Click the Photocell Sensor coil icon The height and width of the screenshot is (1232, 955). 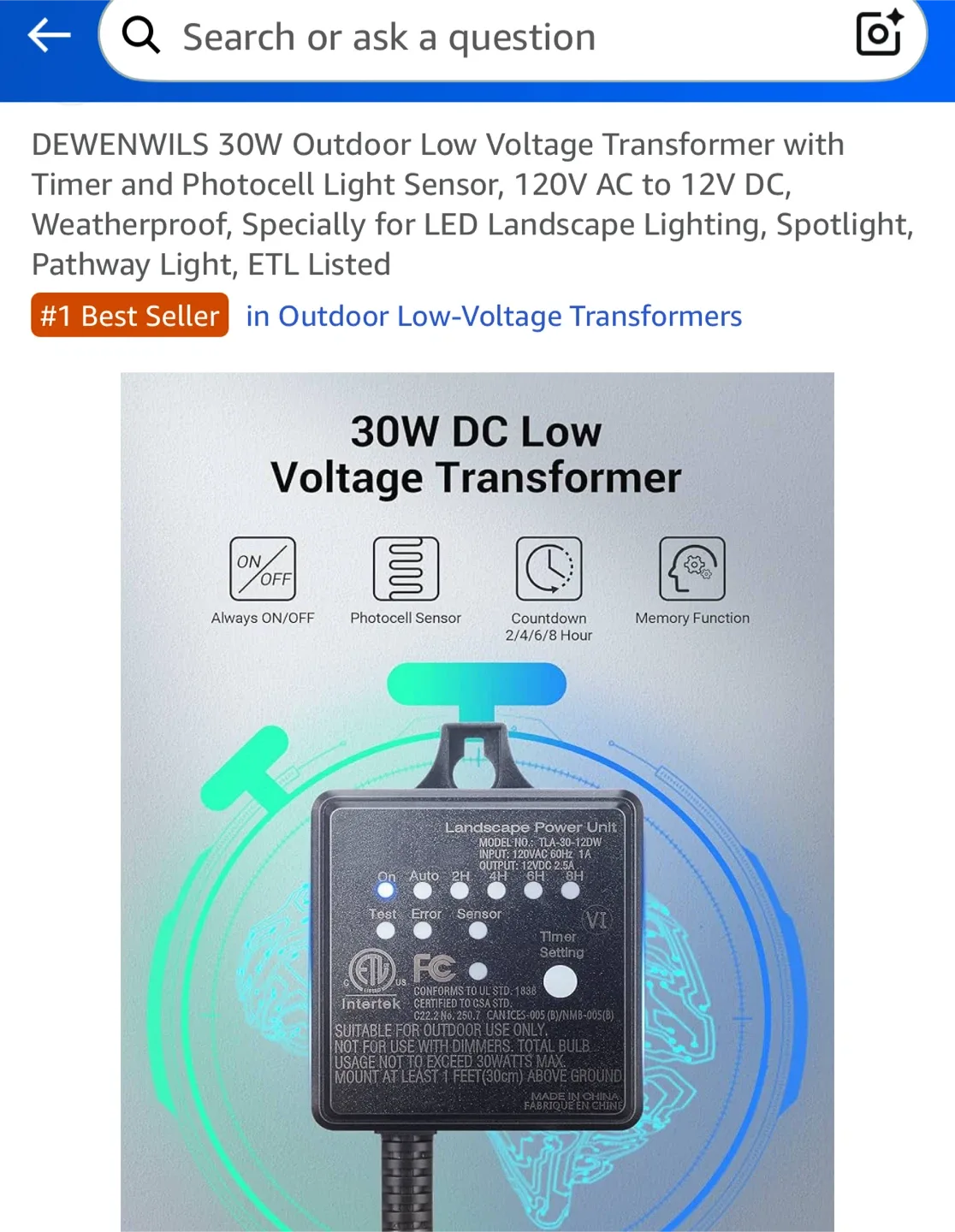pyautogui.click(x=405, y=568)
